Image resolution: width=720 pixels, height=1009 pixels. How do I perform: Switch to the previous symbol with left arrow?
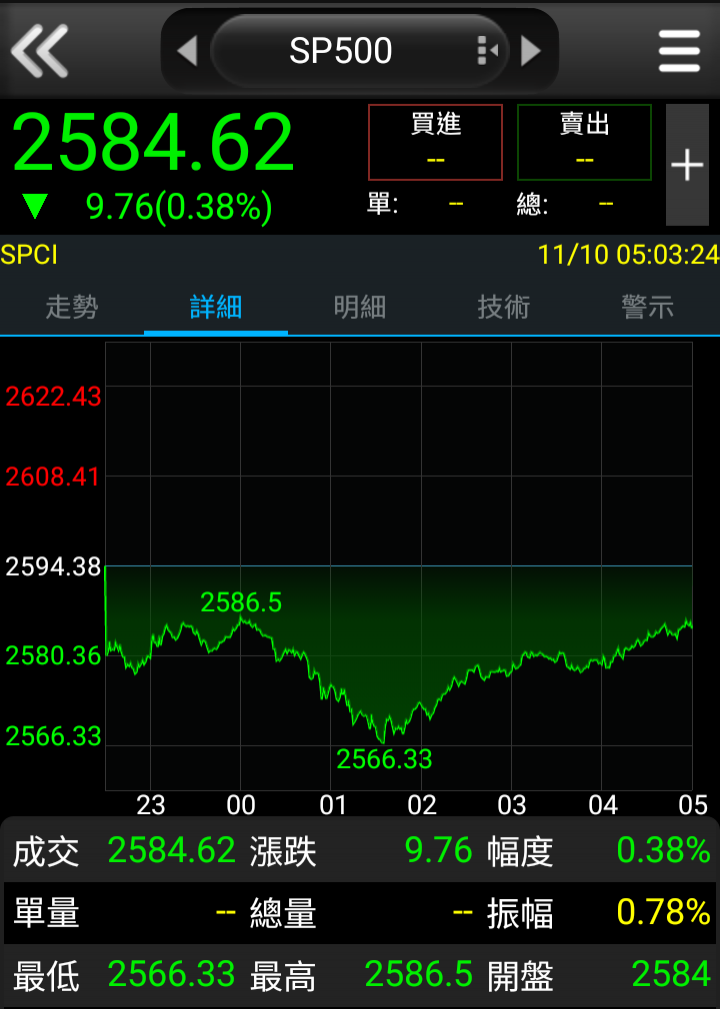[x=187, y=51]
